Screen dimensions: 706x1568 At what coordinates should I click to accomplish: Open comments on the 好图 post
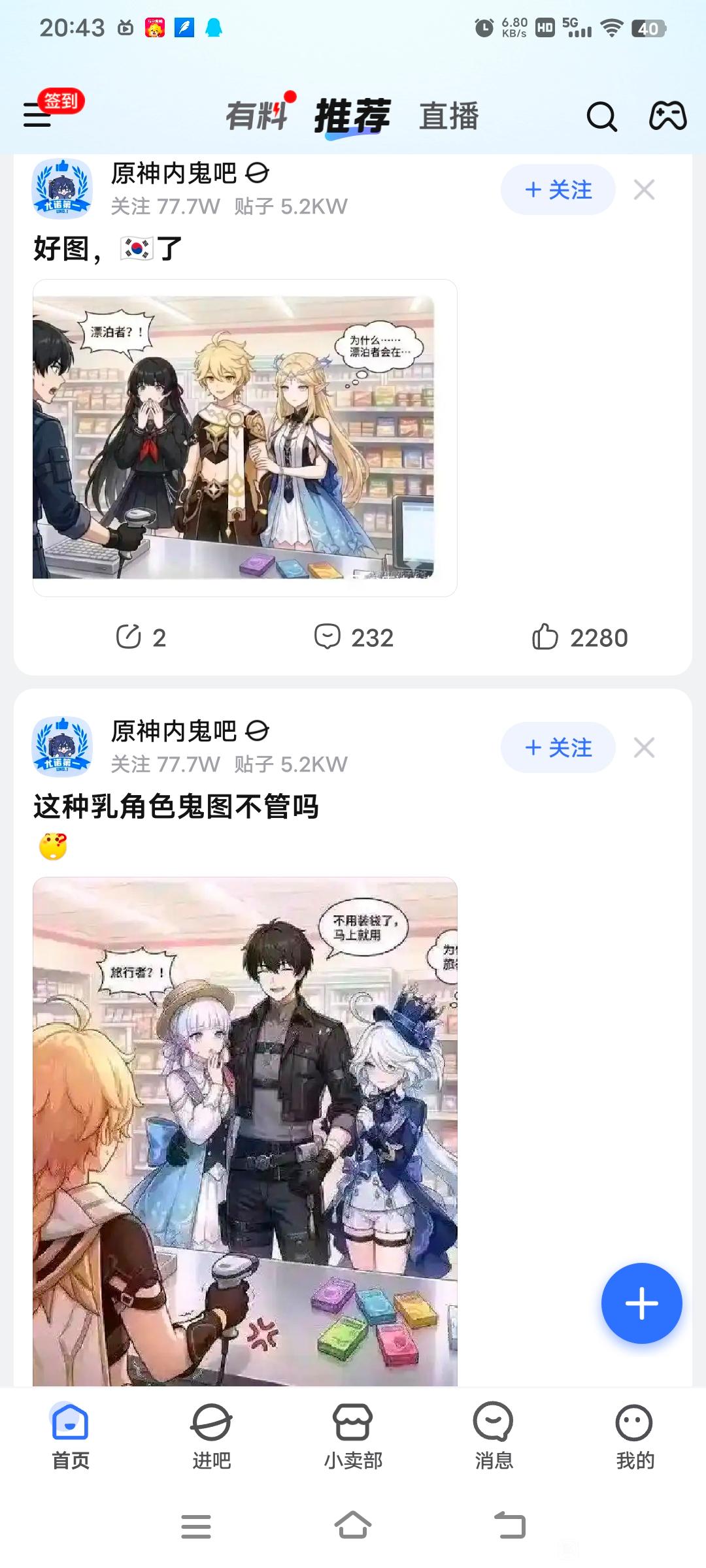tap(354, 637)
